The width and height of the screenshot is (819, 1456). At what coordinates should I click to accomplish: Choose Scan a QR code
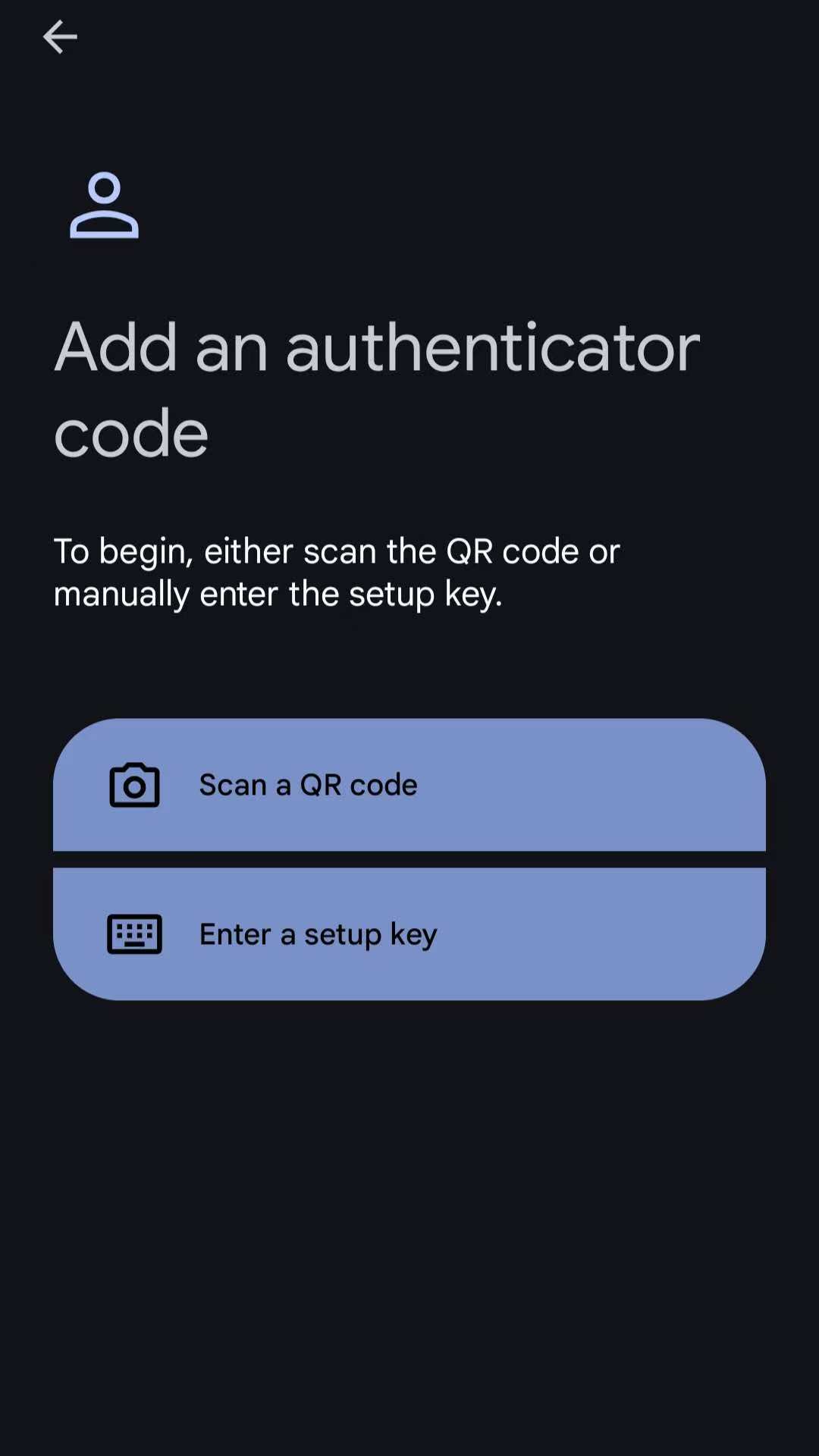pos(409,784)
